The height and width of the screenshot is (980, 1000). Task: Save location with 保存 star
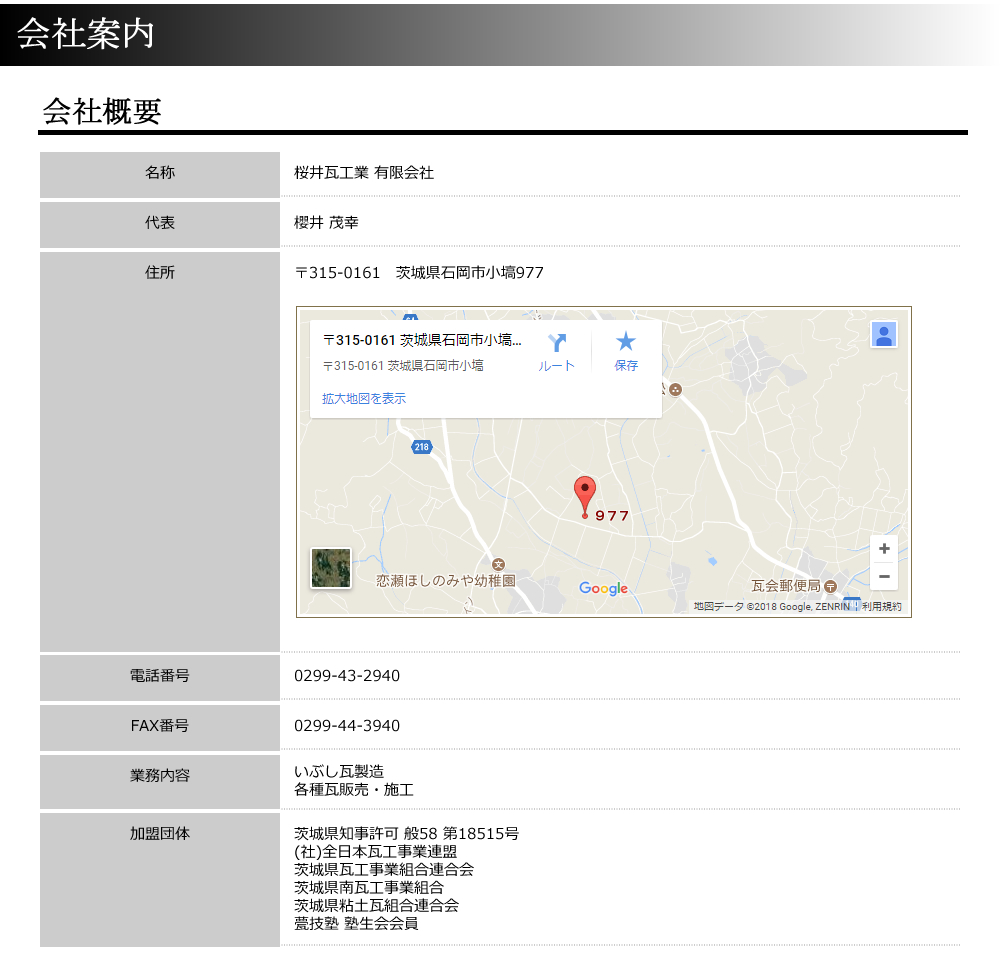point(626,352)
